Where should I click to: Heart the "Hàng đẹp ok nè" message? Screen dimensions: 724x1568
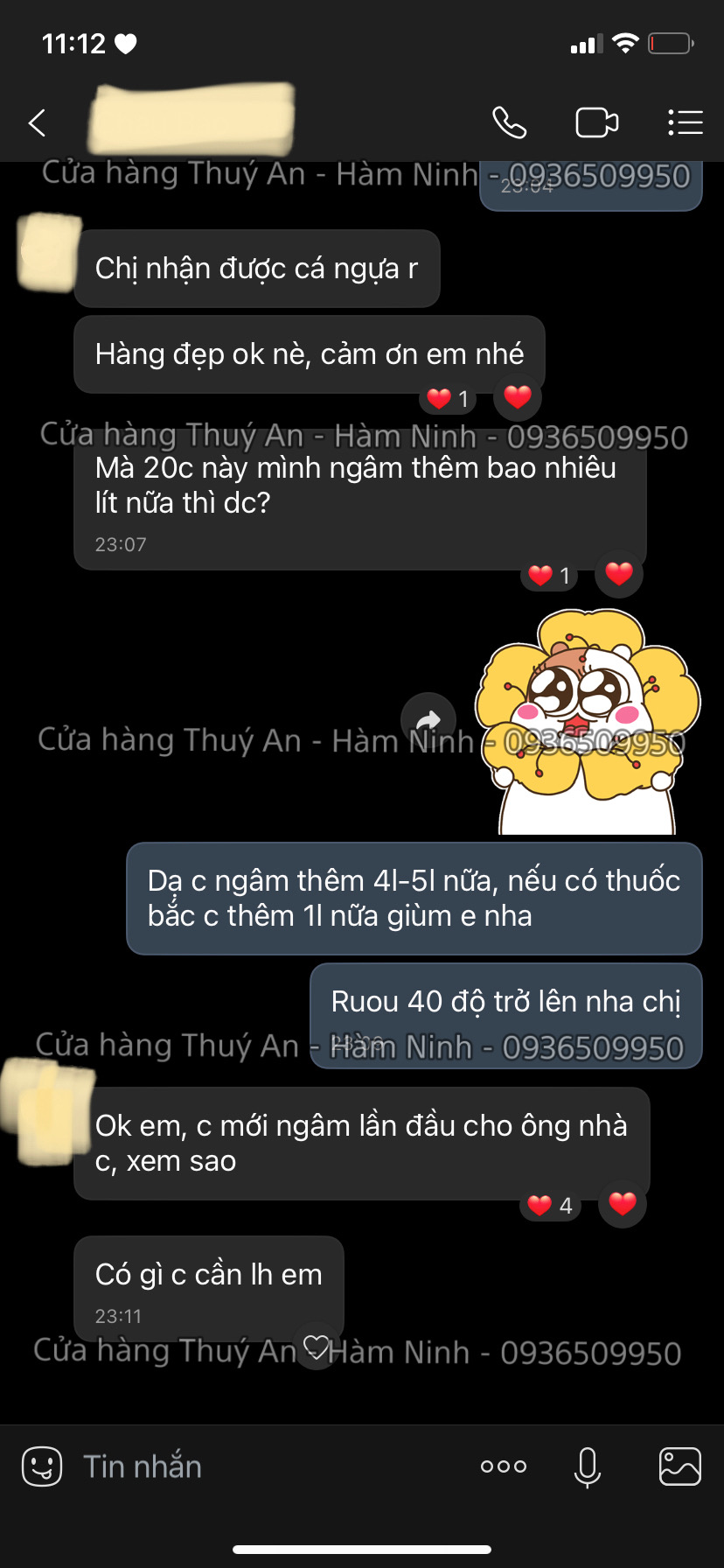click(x=518, y=397)
